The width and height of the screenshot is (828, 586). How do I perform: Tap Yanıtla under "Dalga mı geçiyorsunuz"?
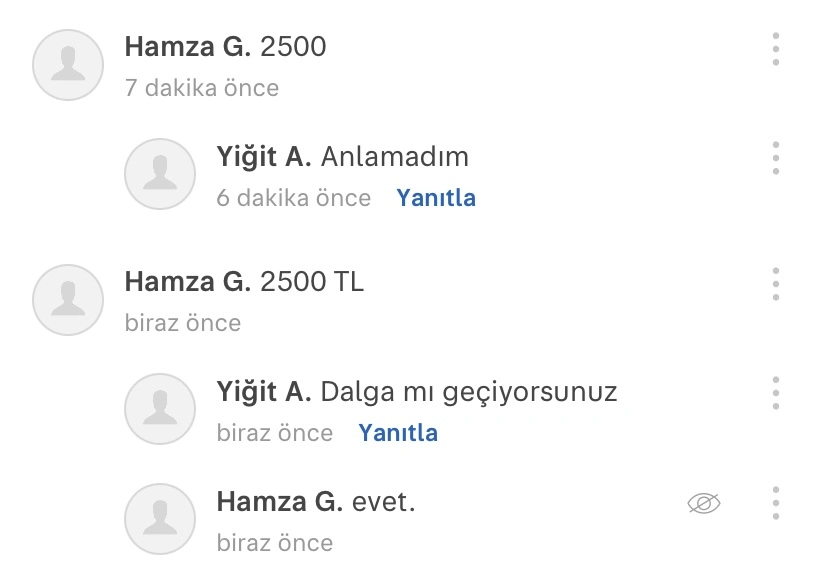point(398,433)
